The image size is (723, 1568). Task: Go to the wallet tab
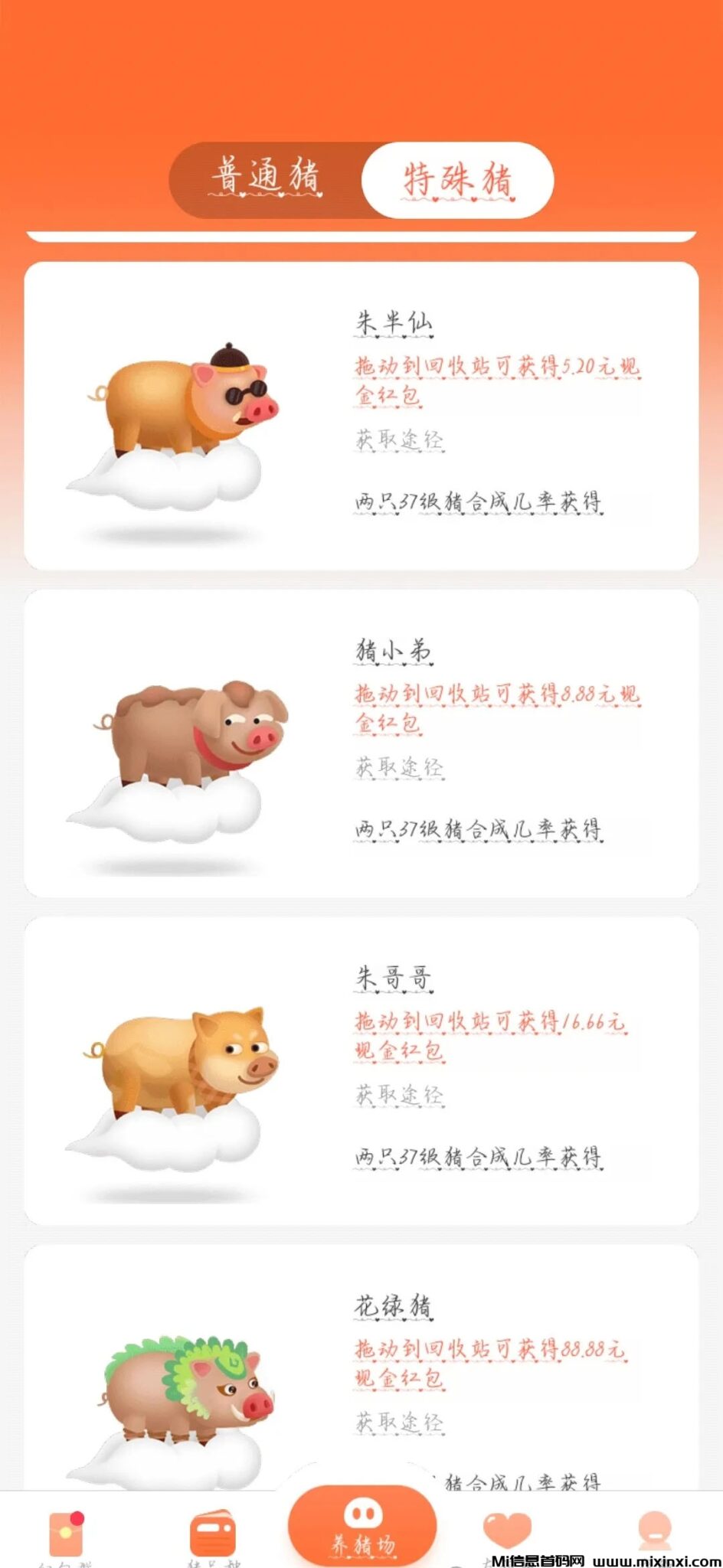212,1534
